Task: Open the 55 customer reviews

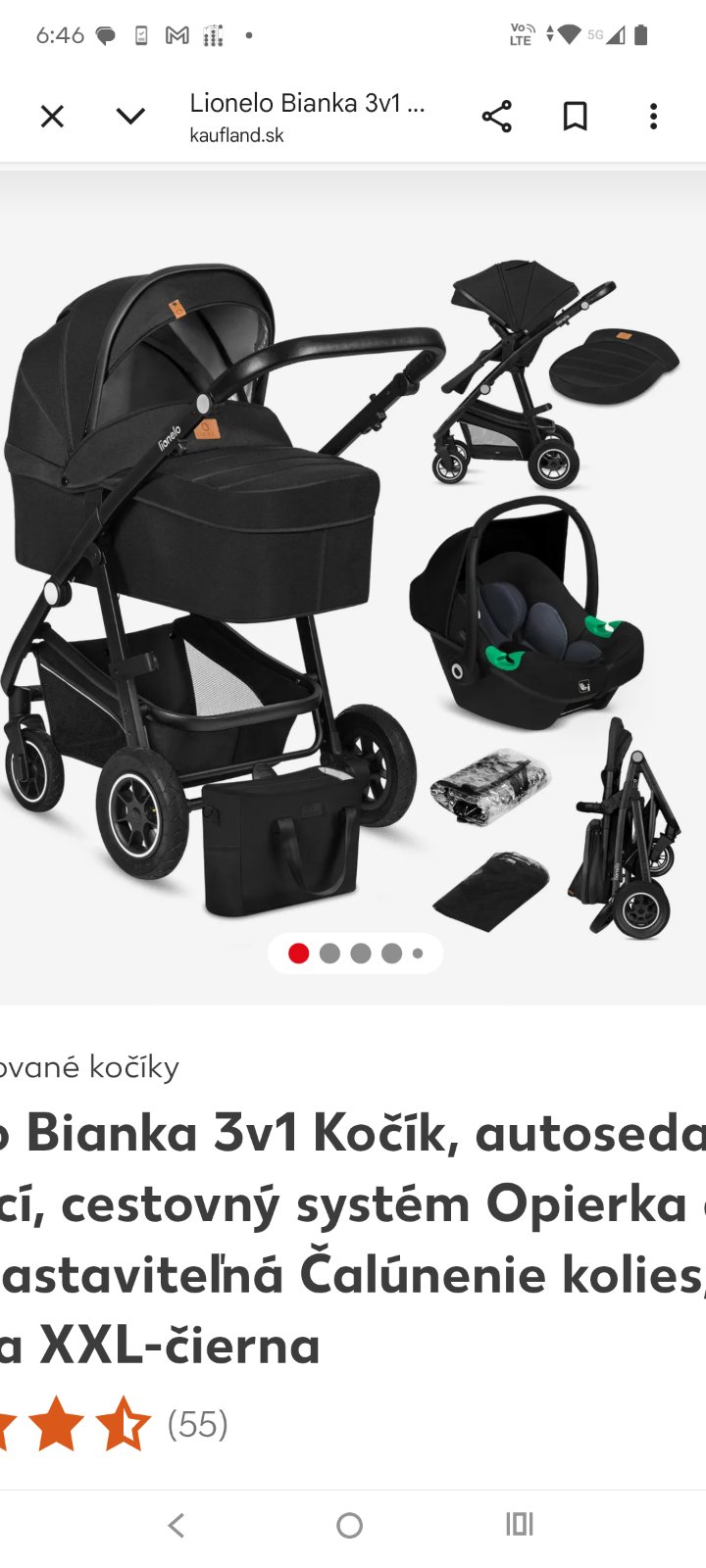Action: pos(197,1424)
